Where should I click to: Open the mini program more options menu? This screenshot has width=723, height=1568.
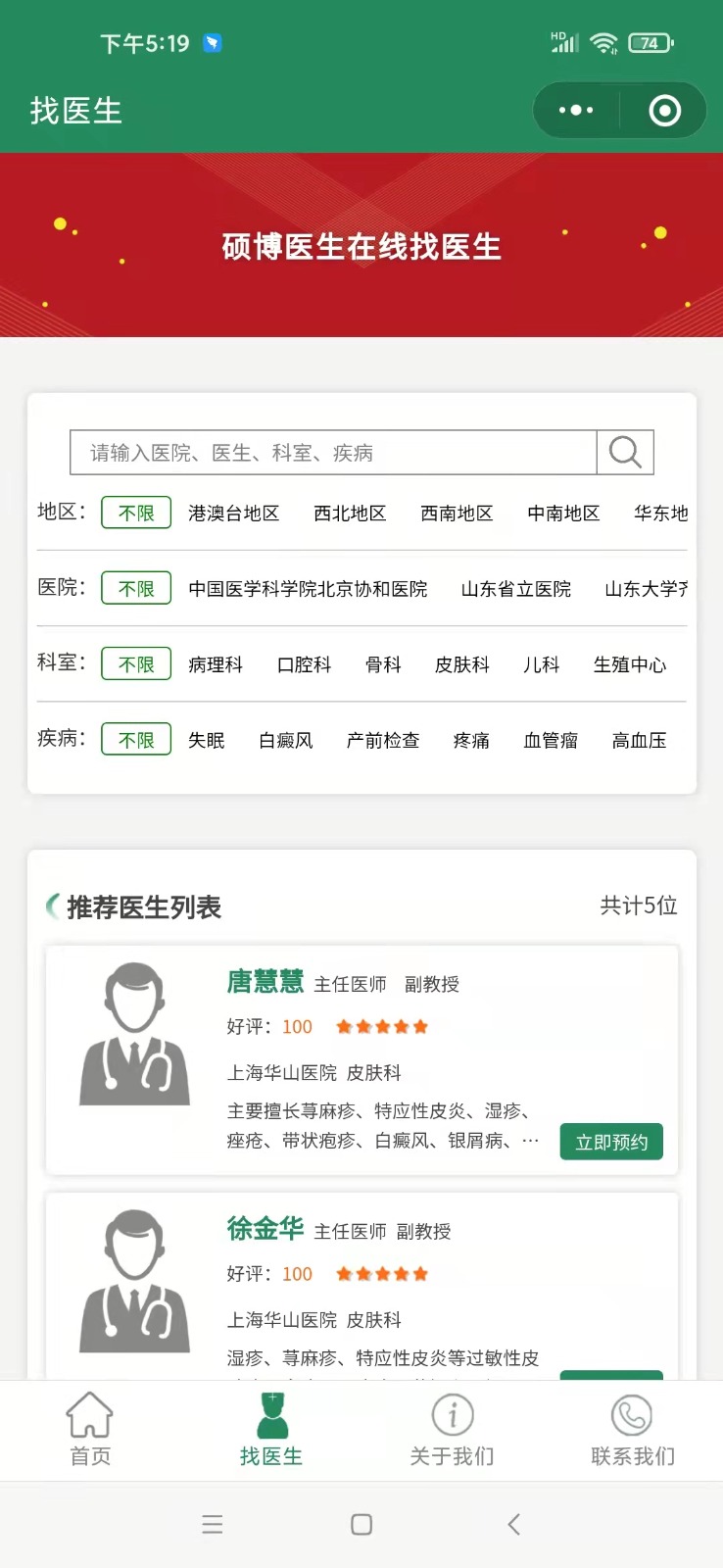pos(576,111)
